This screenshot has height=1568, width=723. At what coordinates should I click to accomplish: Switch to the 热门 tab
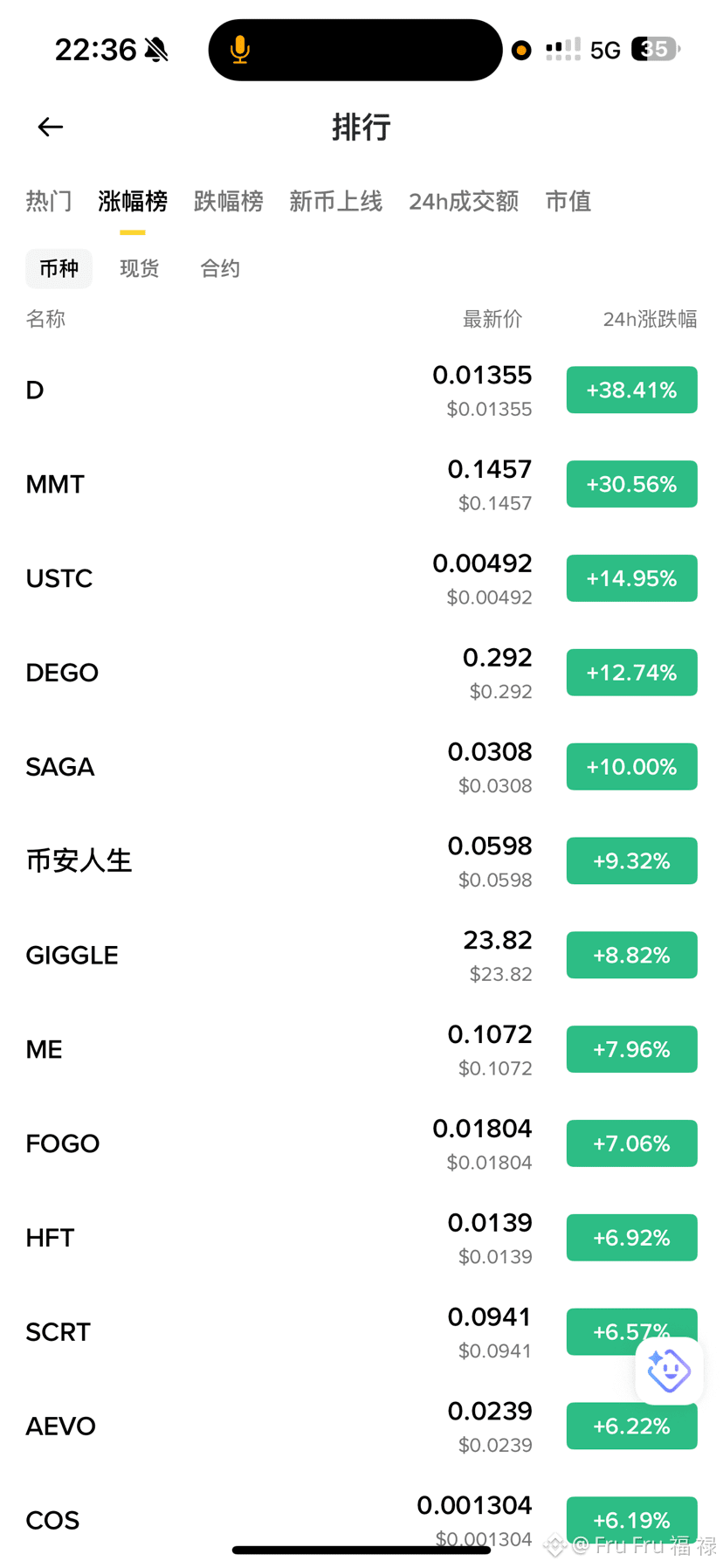point(49,202)
